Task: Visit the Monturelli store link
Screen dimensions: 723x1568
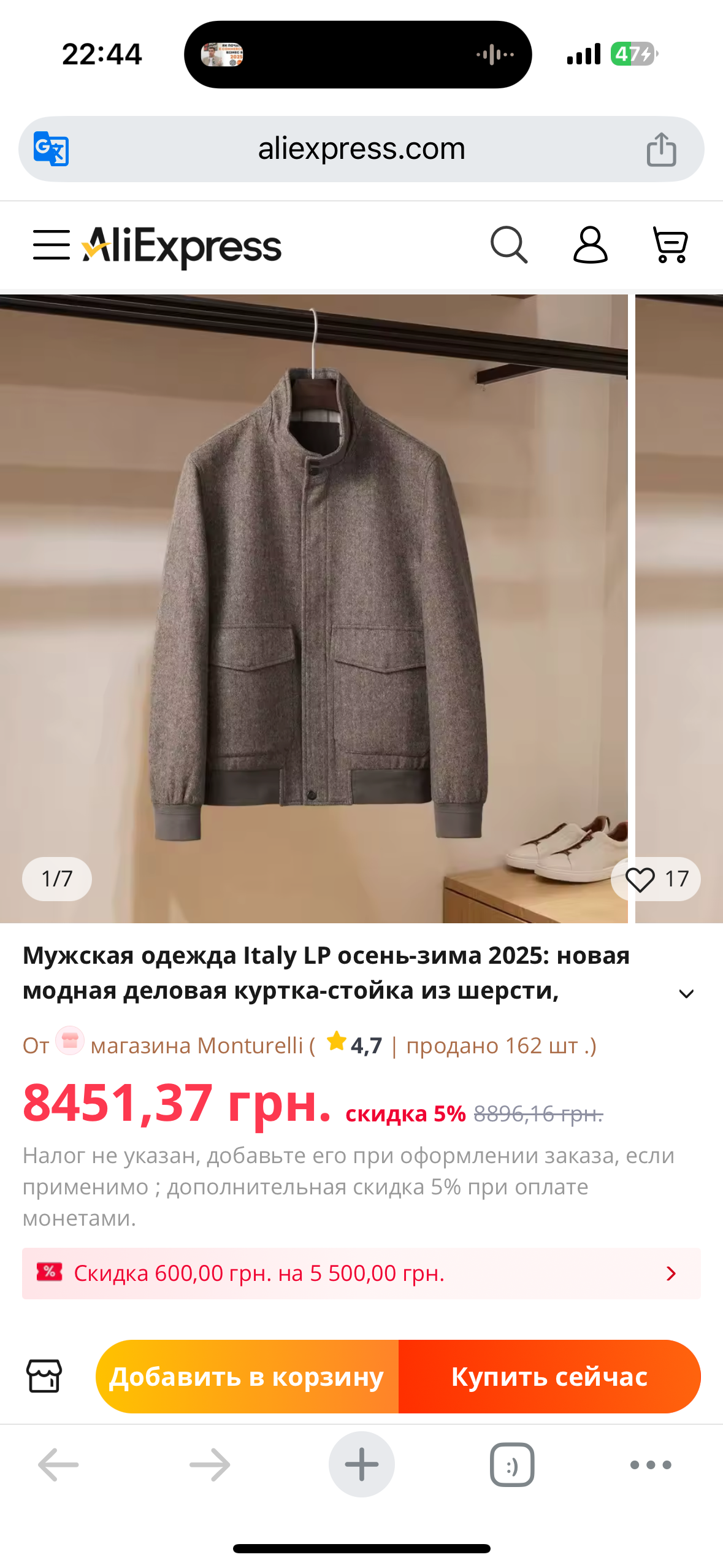Action: pyautogui.click(x=196, y=1045)
